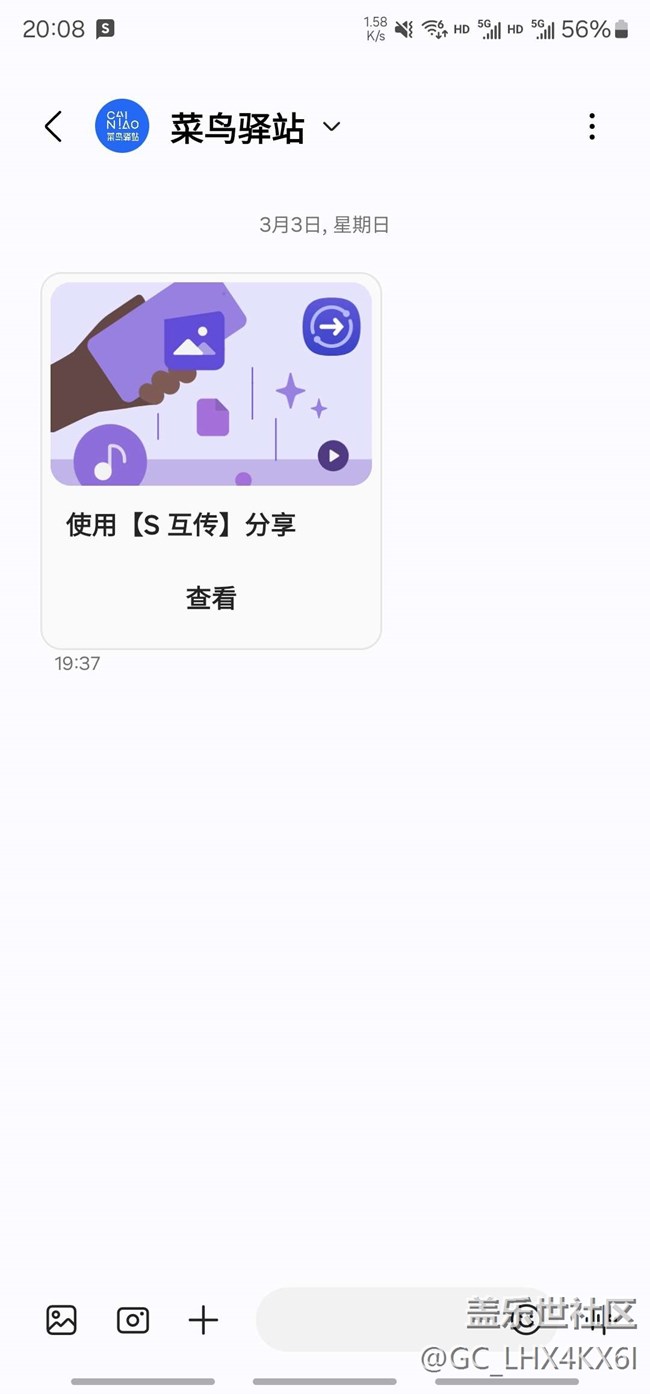Go back from the 菜鸟驿站 conversation
The width and height of the screenshot is (650, 1394).
click(x=54, y=127)
